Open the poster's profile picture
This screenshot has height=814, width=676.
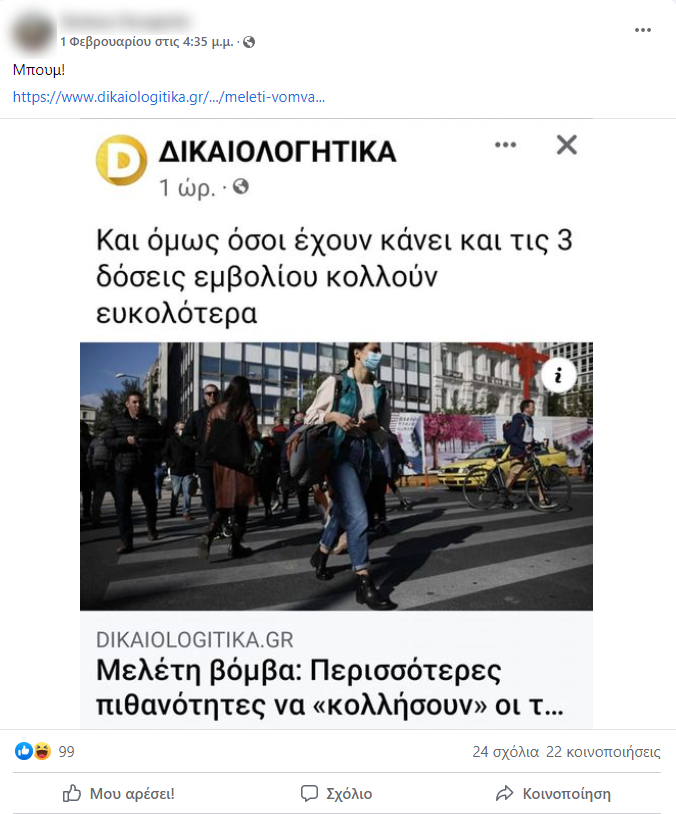[x=32, y=31]
